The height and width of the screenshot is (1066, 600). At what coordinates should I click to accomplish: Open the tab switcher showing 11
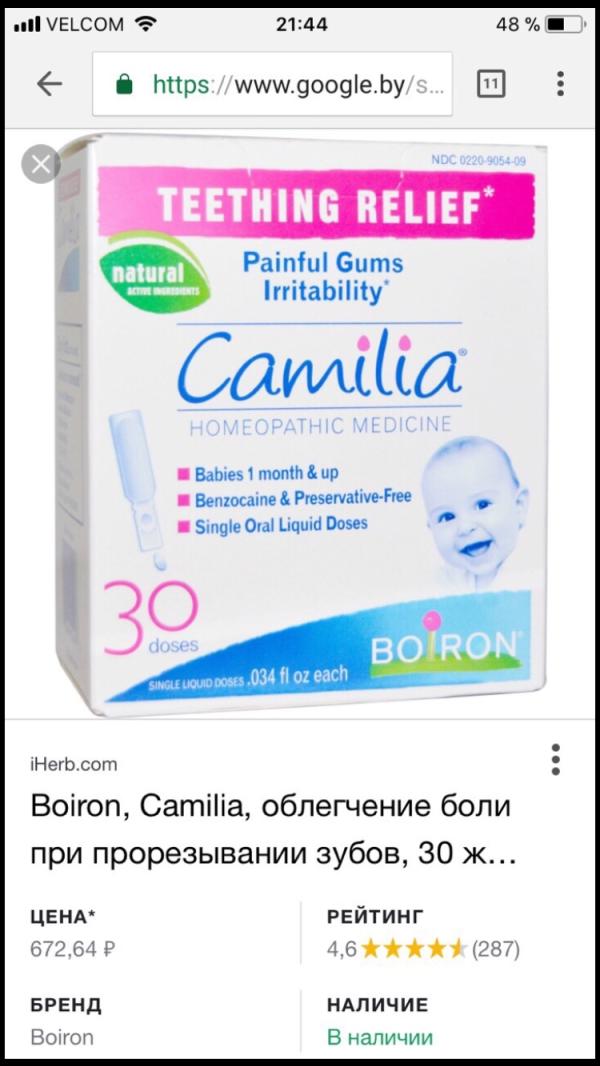click(491, 84)
